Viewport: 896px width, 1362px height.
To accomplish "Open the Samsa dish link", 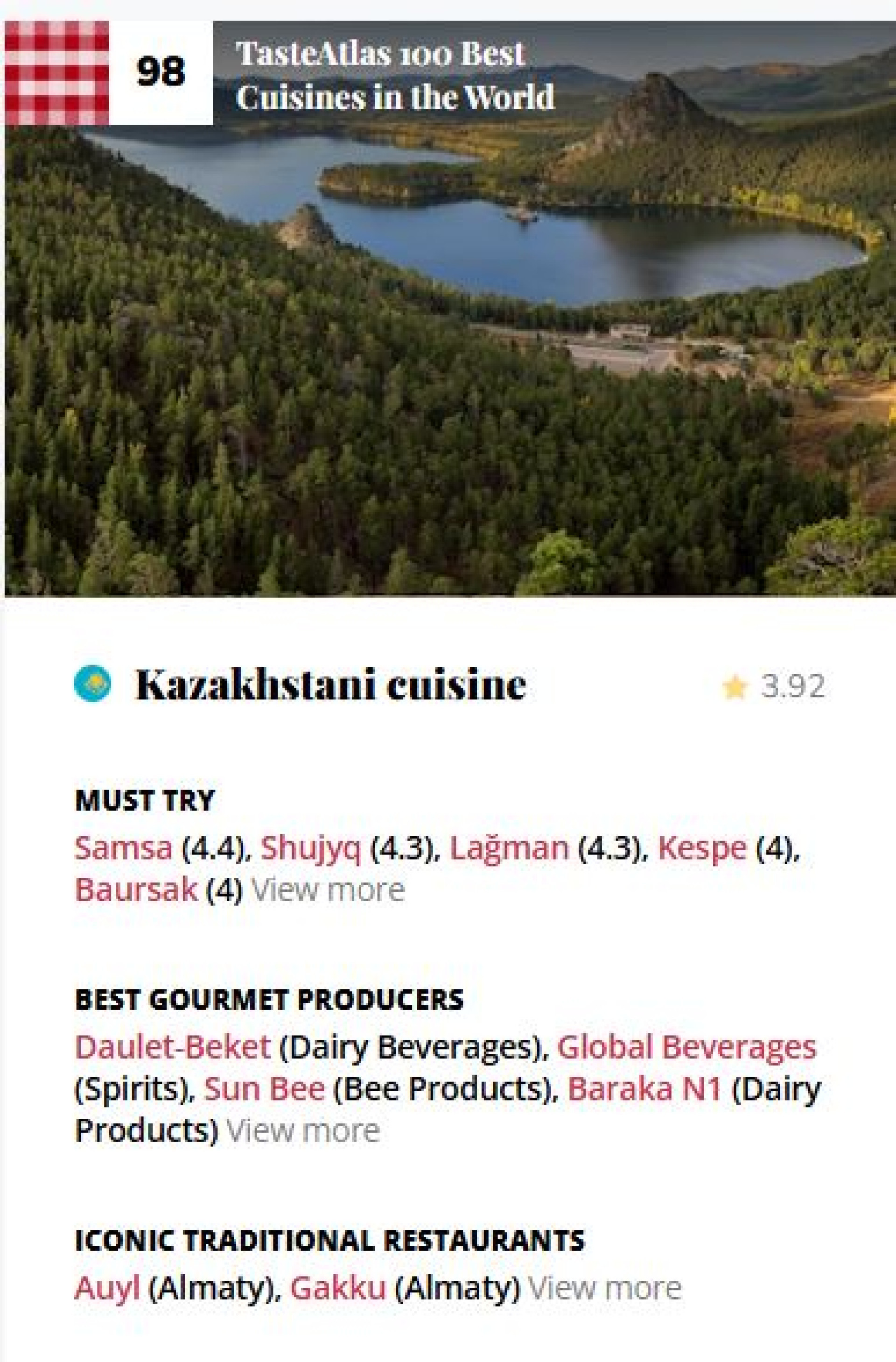I will point(123,847).
